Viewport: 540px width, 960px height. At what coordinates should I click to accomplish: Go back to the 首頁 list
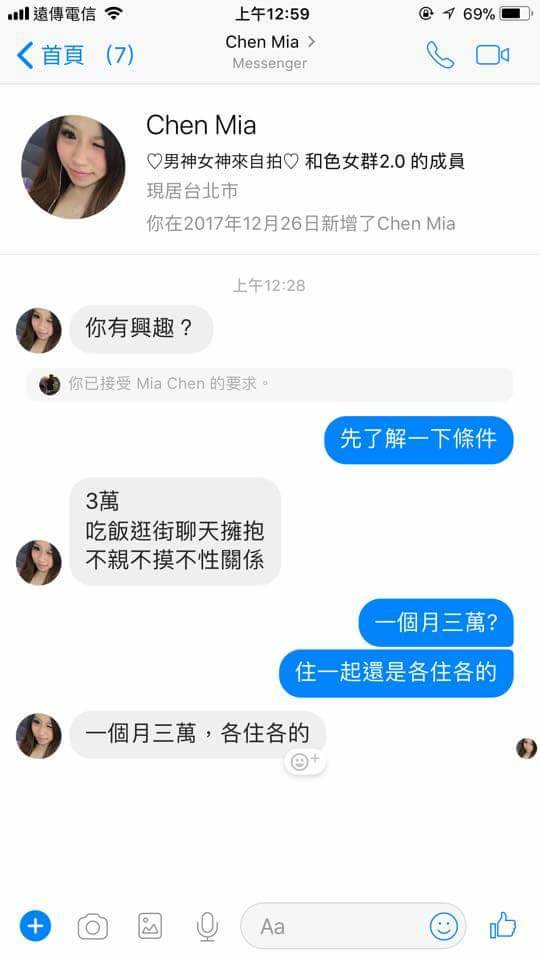74,55
